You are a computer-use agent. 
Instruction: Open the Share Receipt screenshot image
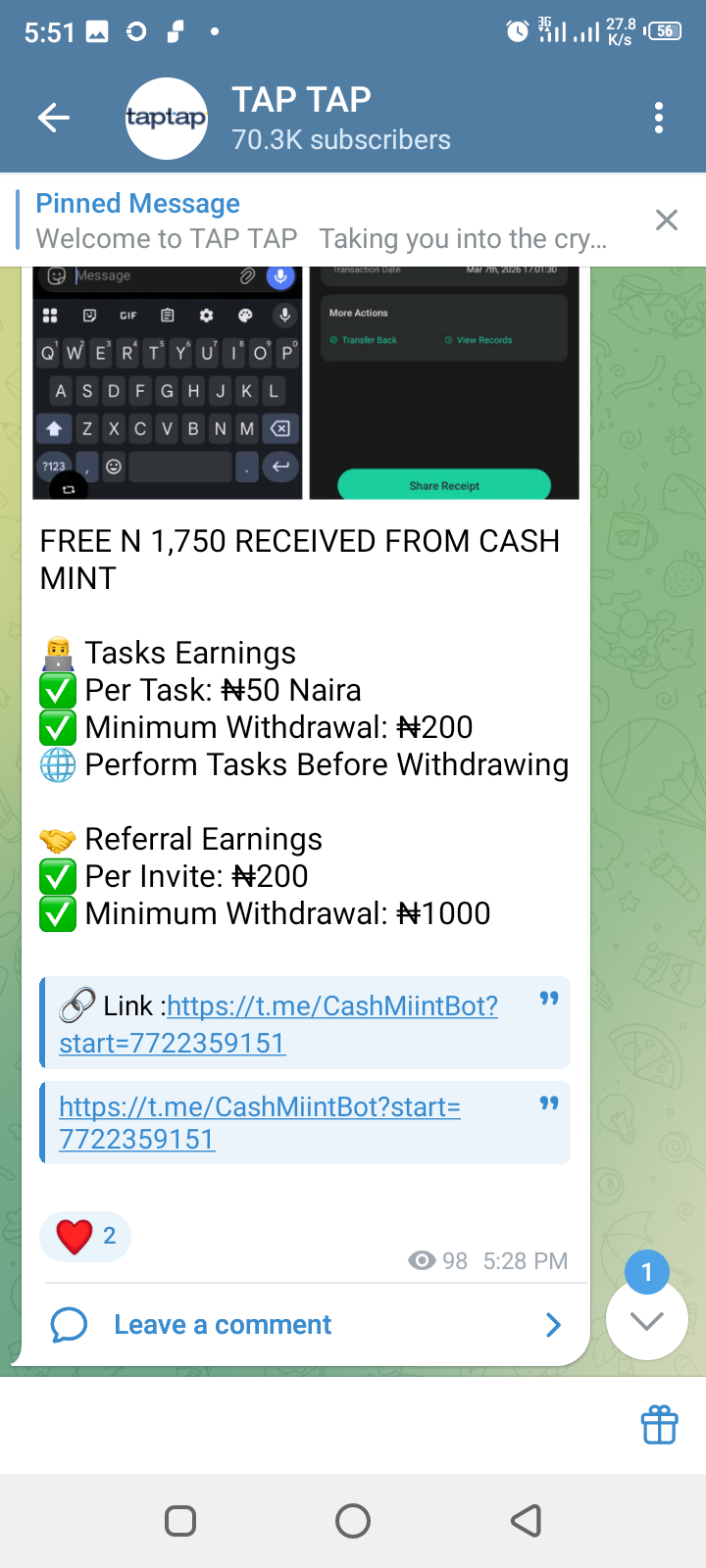[444, 384]
